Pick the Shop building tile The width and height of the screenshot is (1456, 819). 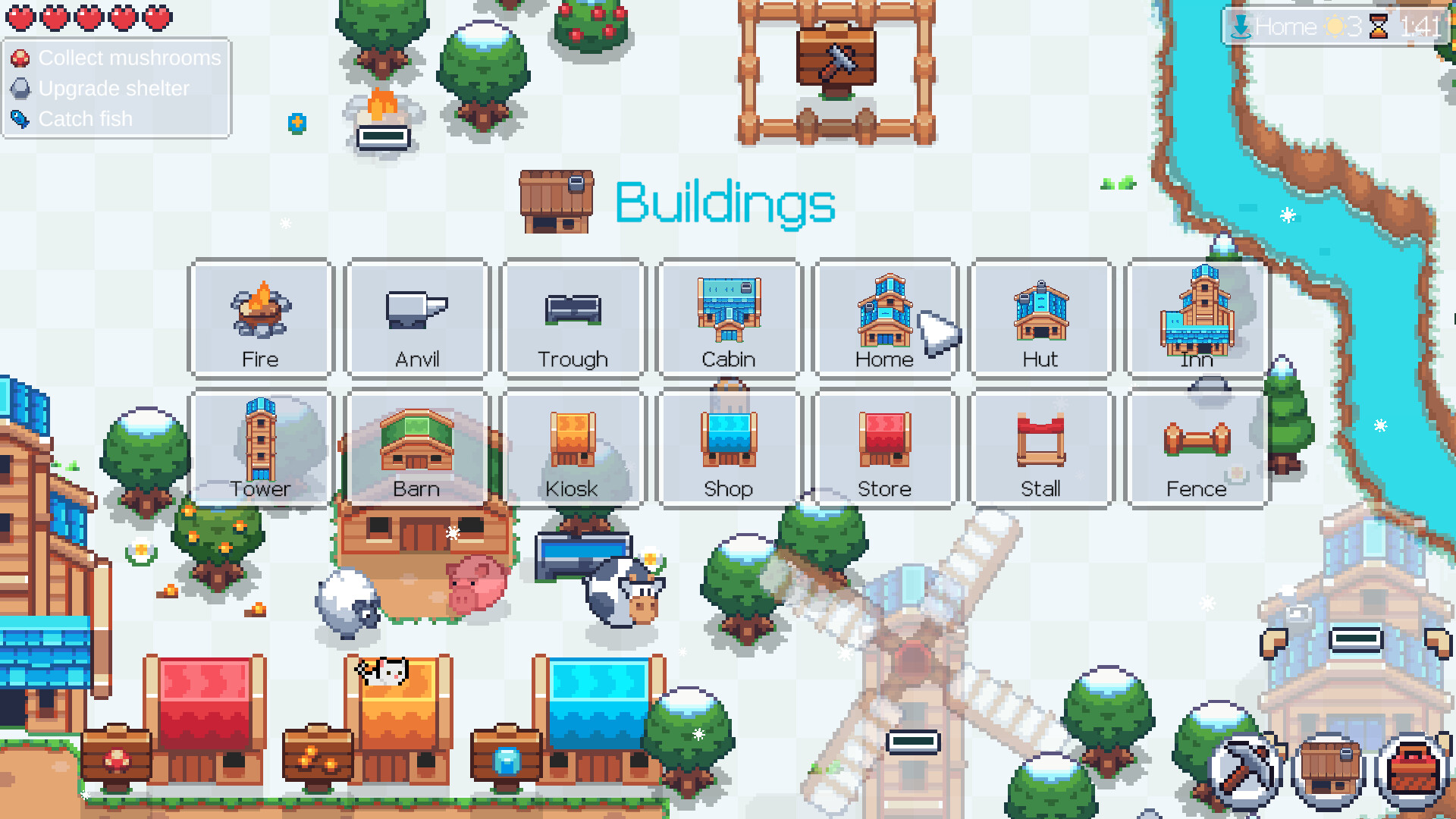point(729,448)
